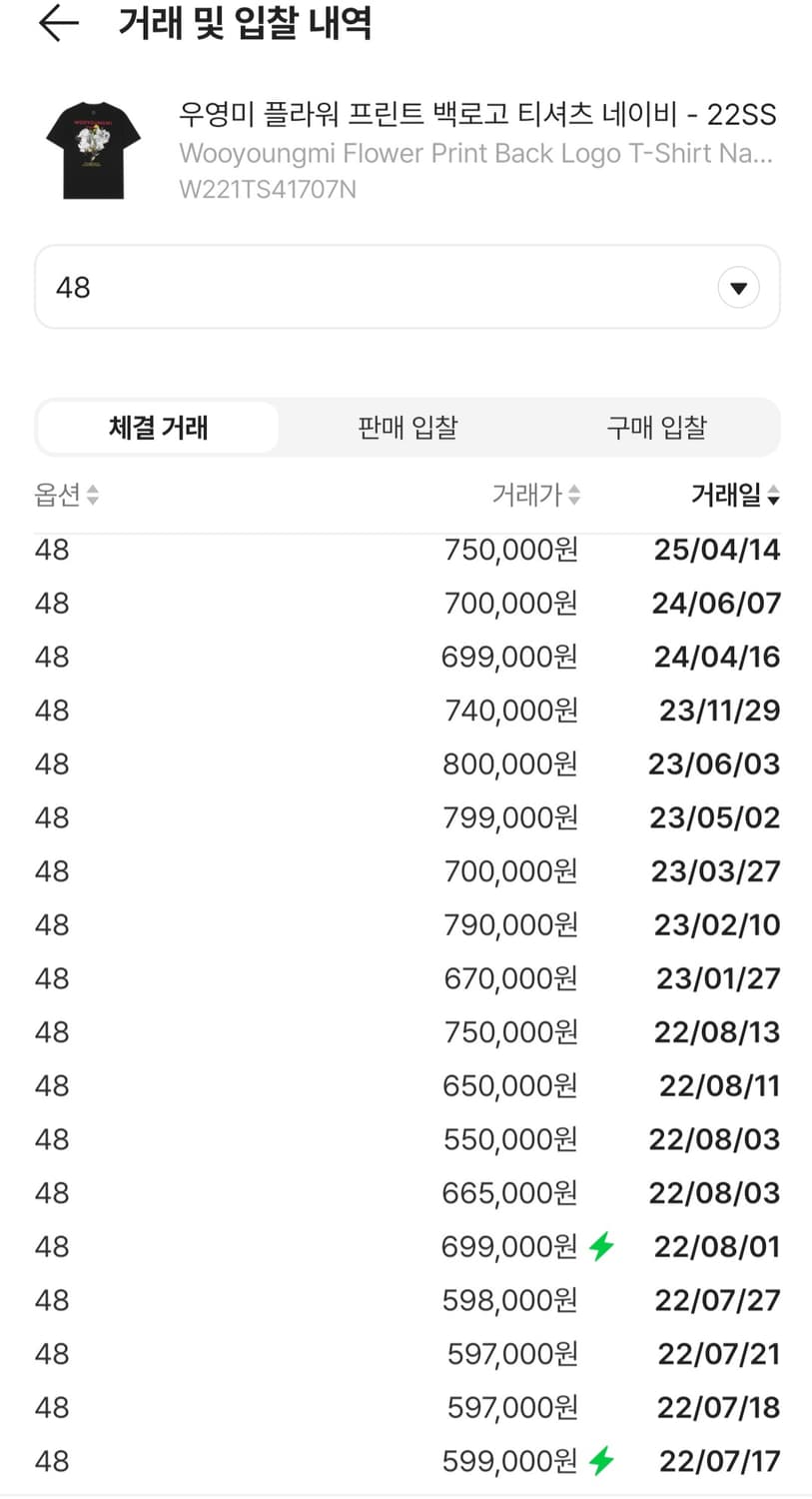Switch to the 구매 입찰 tab
The height and width of the screenshot is (1499, 812).
(x=655, y=427)
